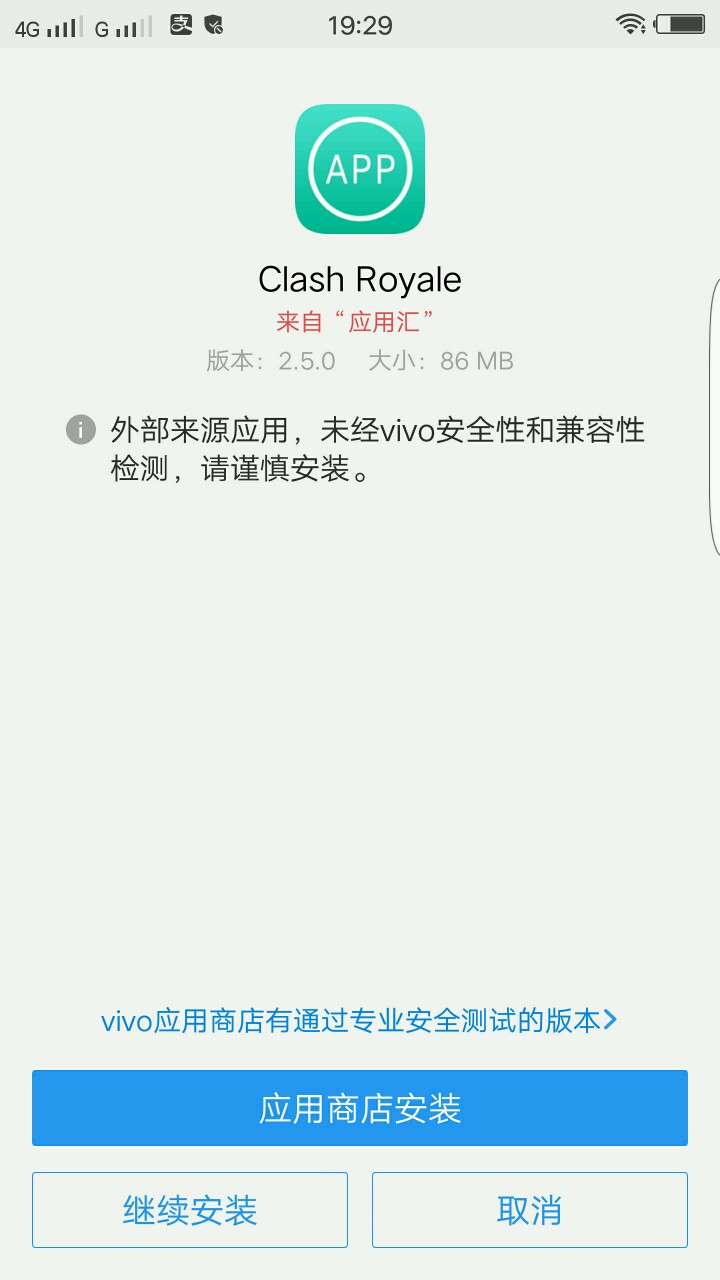The image size is (720, 1280).
Task: Choose 继续安装 to continue installing
Action: point(190,1210)
